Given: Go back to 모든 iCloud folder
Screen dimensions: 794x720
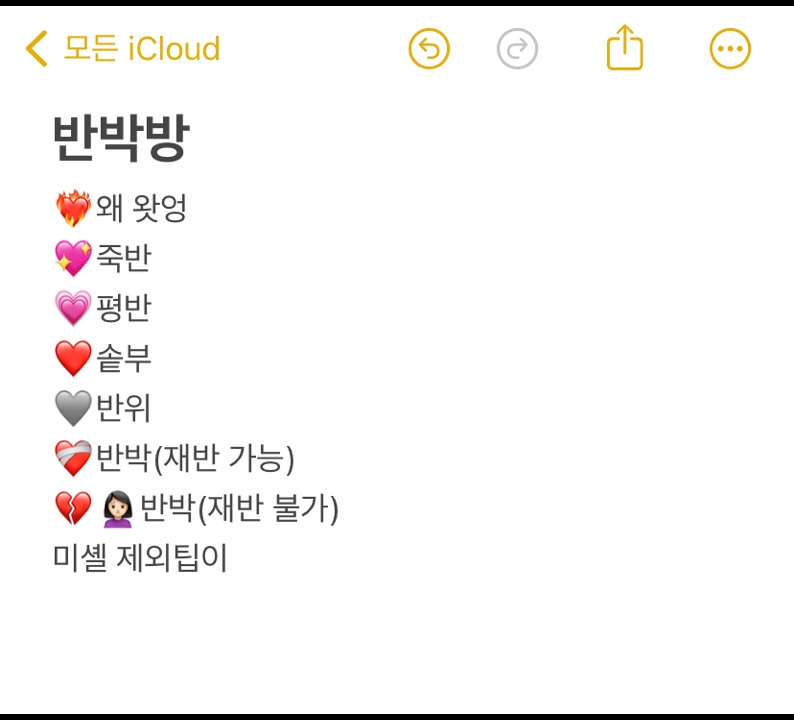Looking at the screenshot, I should pyautogui.click(x=122, y=48).
